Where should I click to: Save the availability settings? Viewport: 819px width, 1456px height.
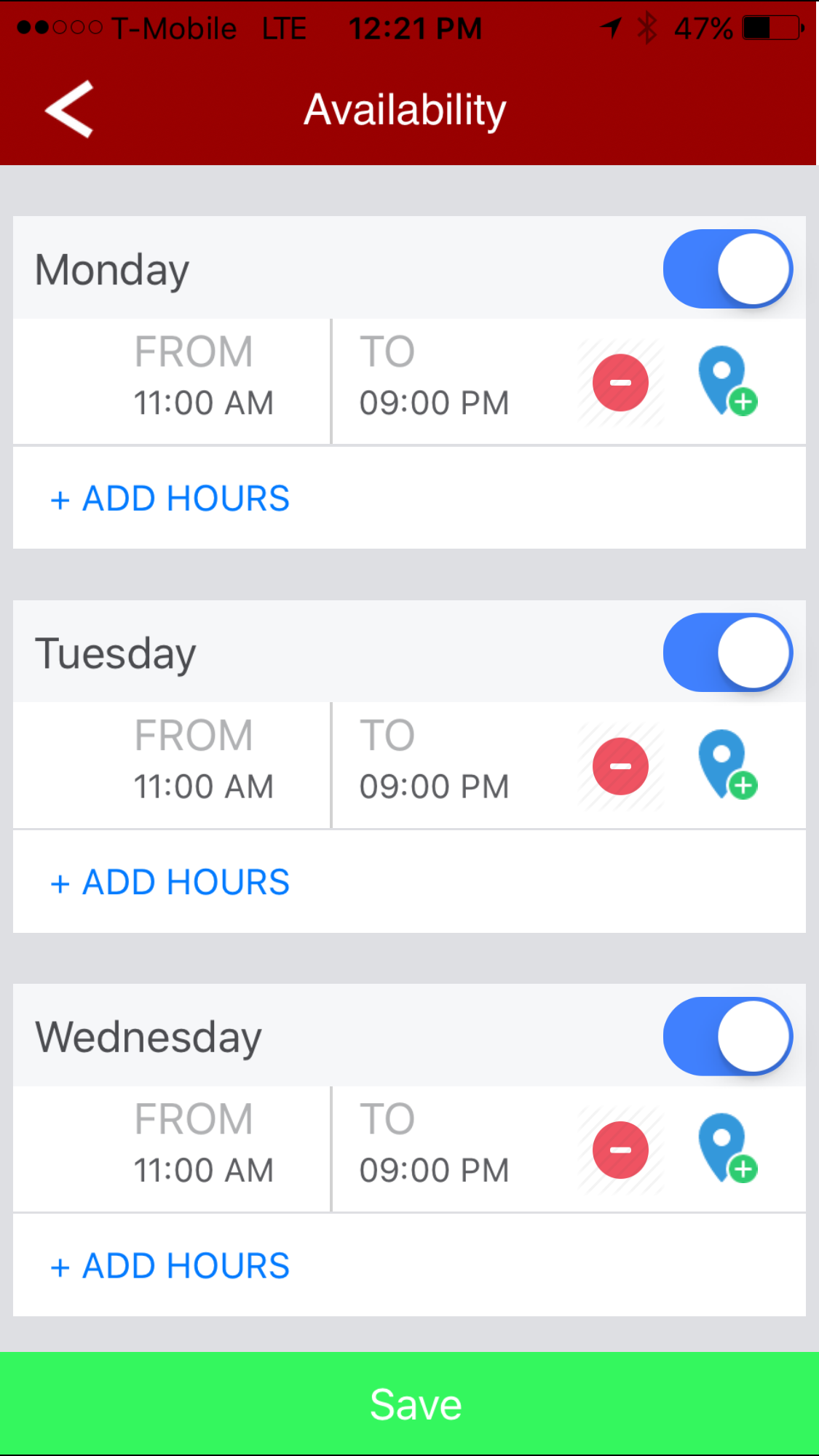409,1404
